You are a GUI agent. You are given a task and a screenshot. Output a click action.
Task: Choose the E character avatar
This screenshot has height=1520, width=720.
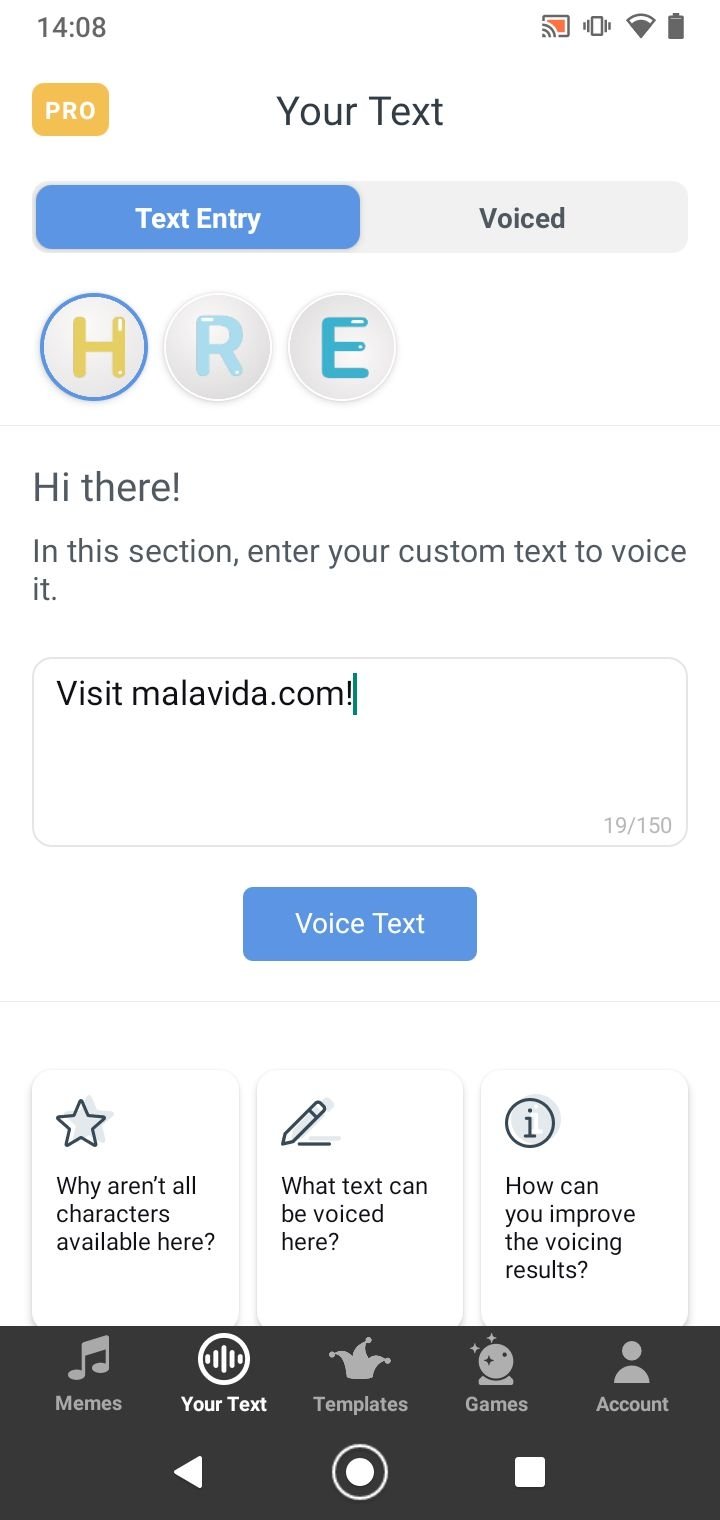342,347
